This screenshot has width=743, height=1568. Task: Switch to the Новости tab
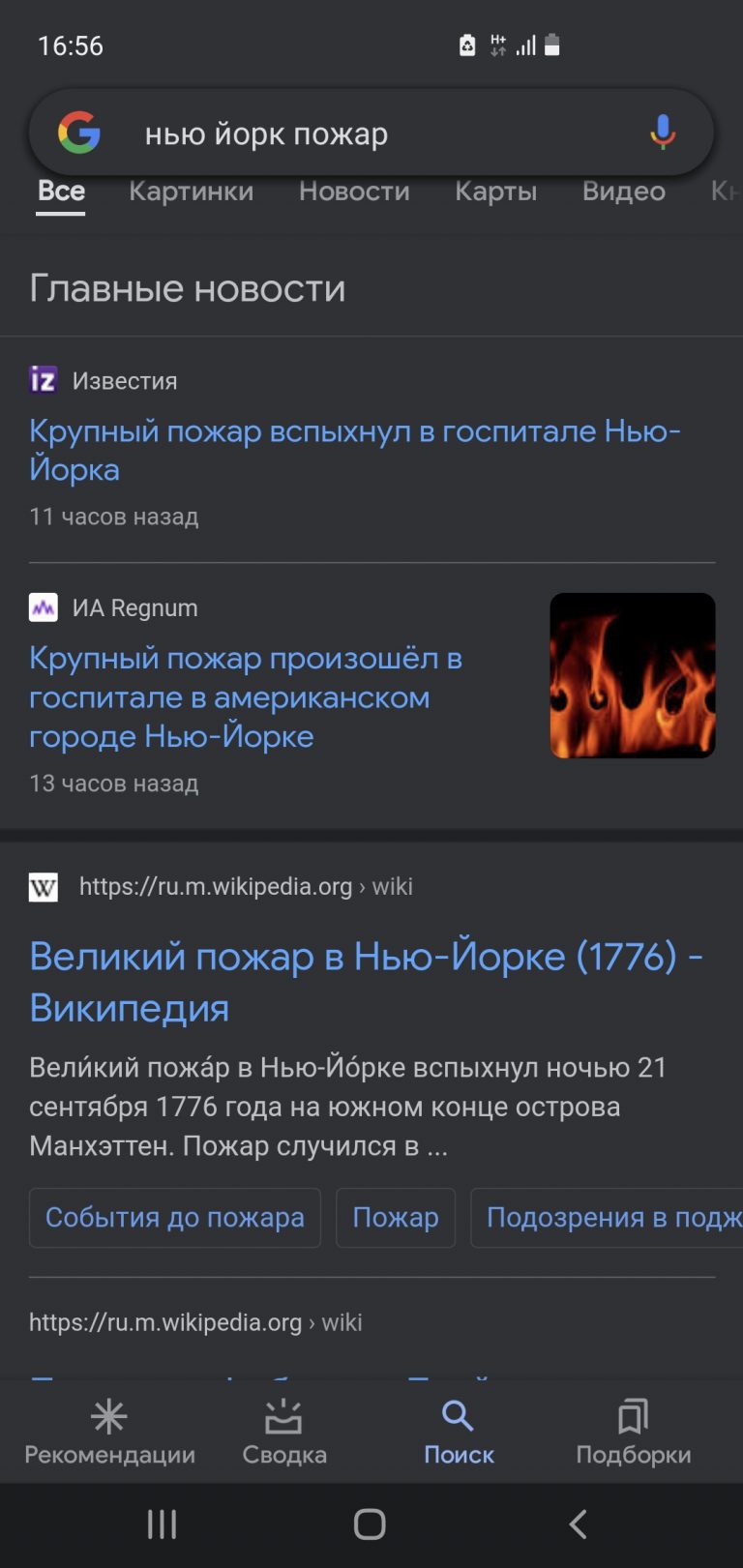354,192
